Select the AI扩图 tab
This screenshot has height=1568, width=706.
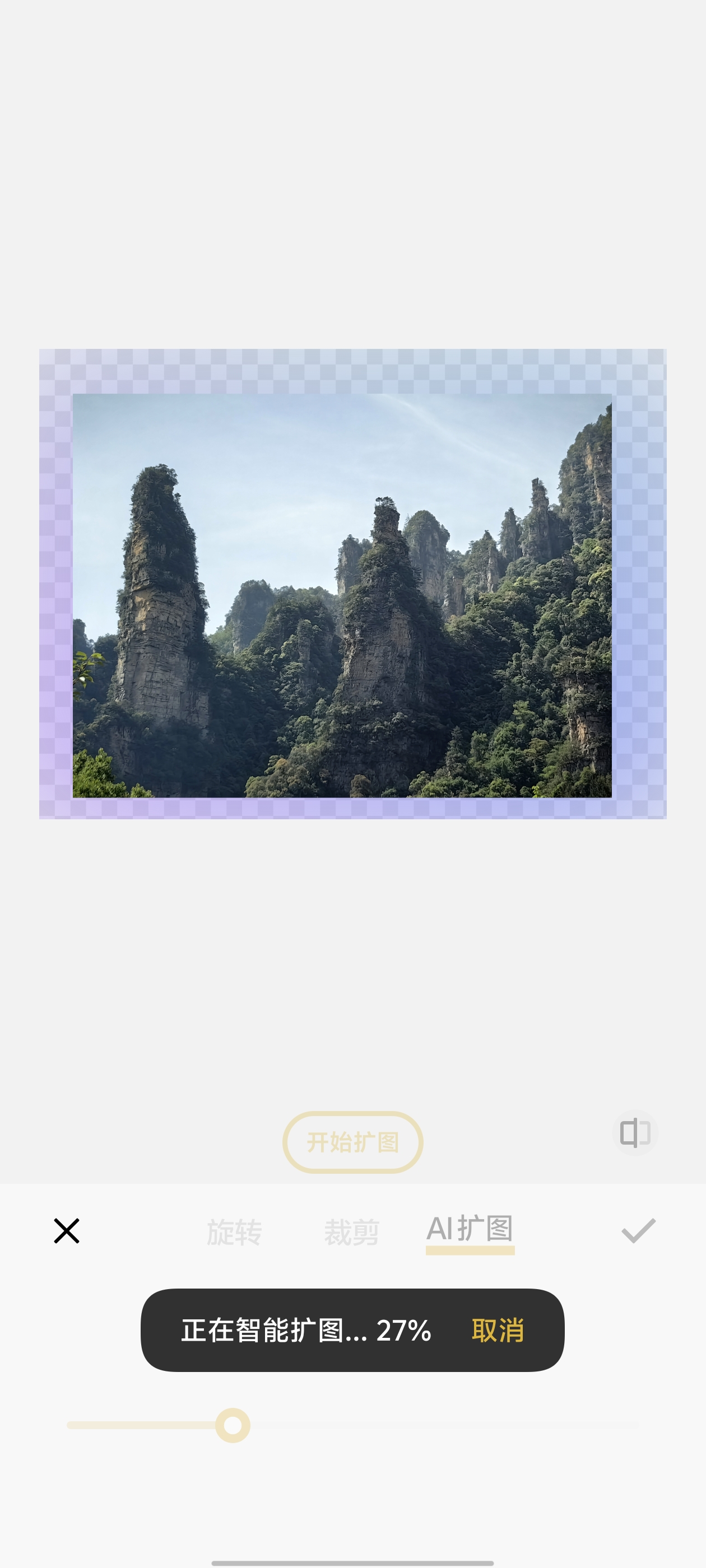[x=470, y=1231]
